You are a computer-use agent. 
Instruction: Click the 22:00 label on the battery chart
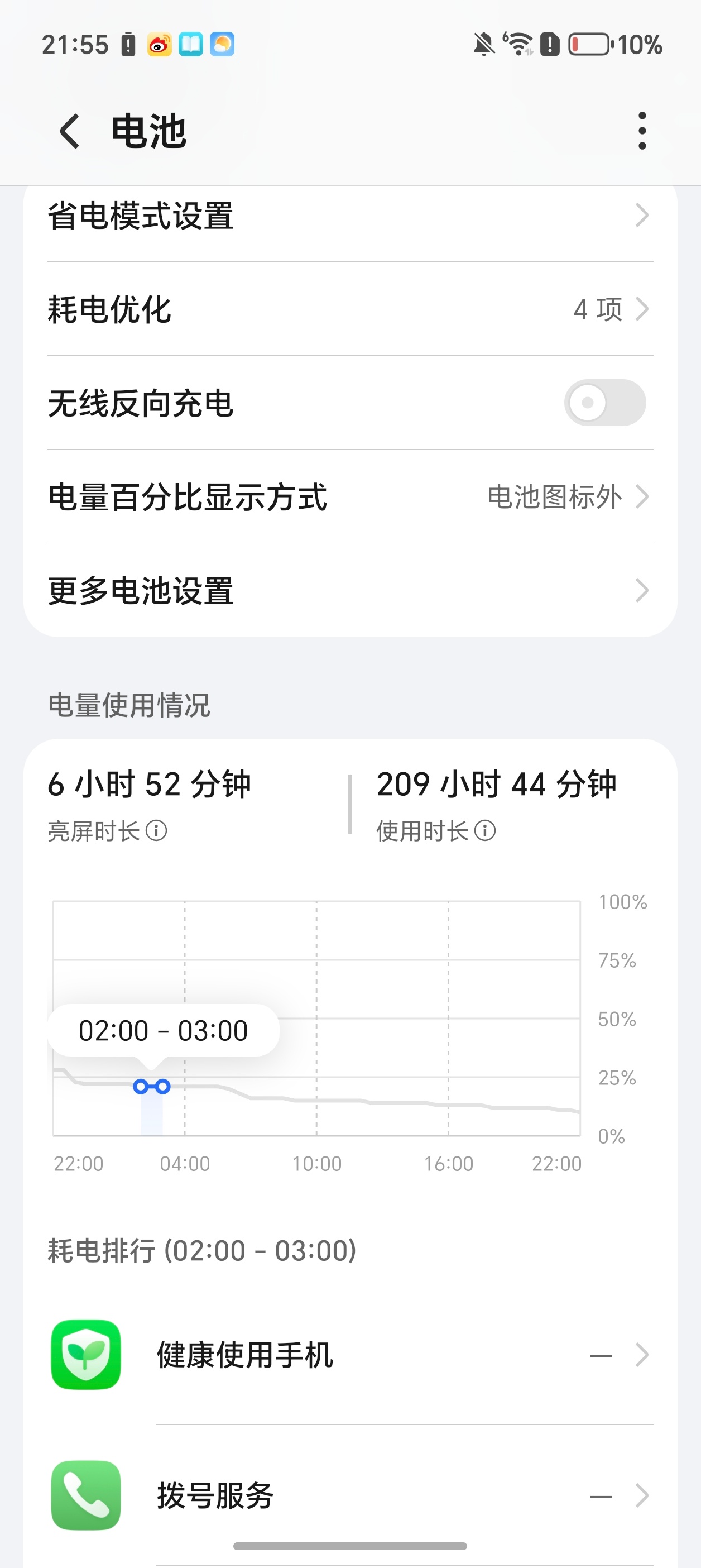pyautogui.click(x=79, y=1163)
